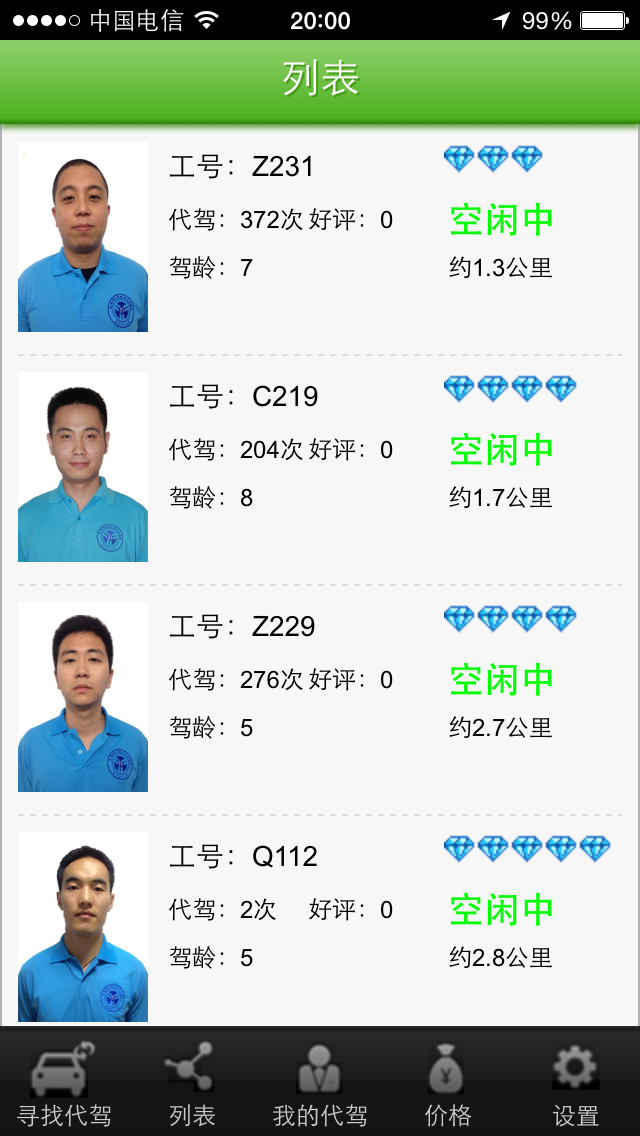Open driver Q112's entry
This screenshot has width=640, height=1136.
320,920
